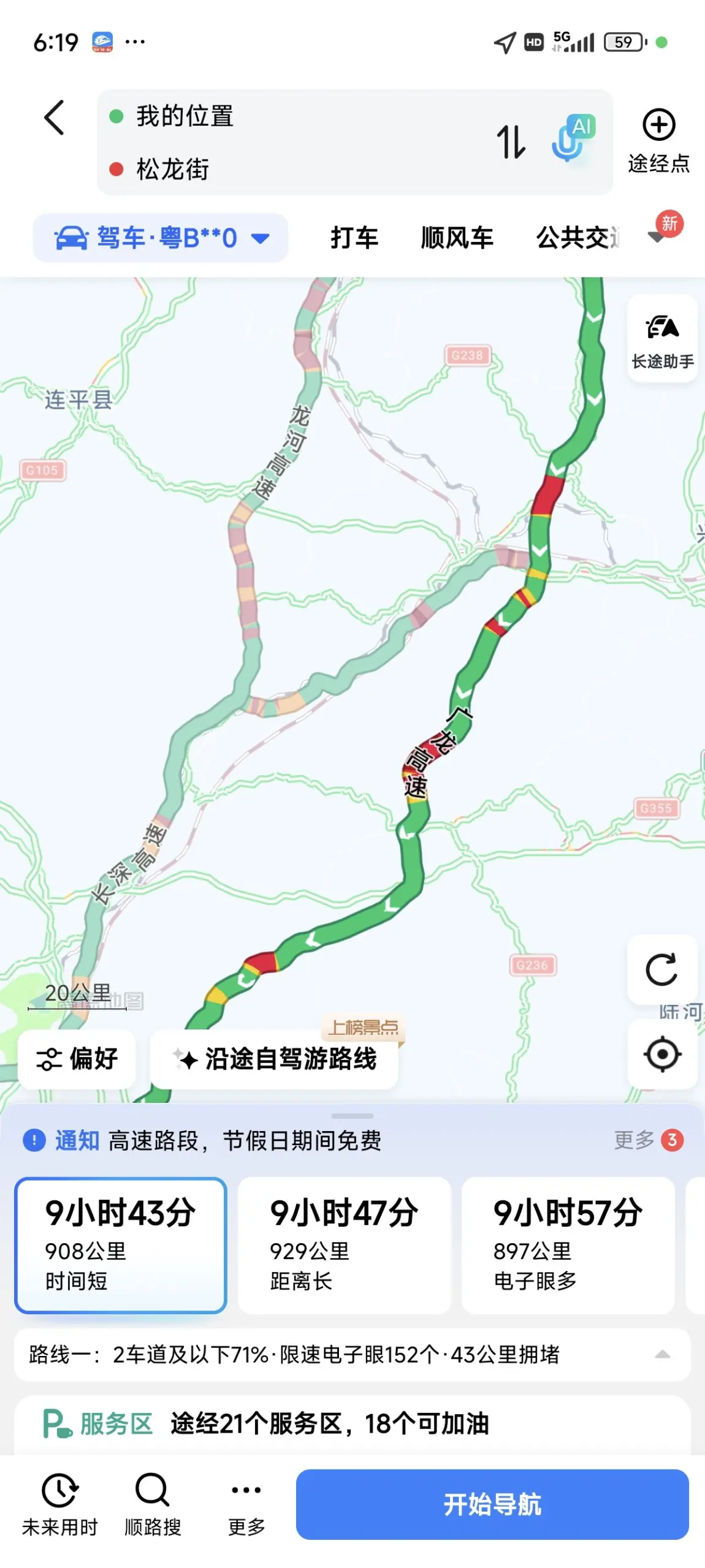Image resolution: width=705 pixels, height=1568 pixels.
Task: Open the 驾车 vehicle plate dropdown
Action: (x=161, y=238)
